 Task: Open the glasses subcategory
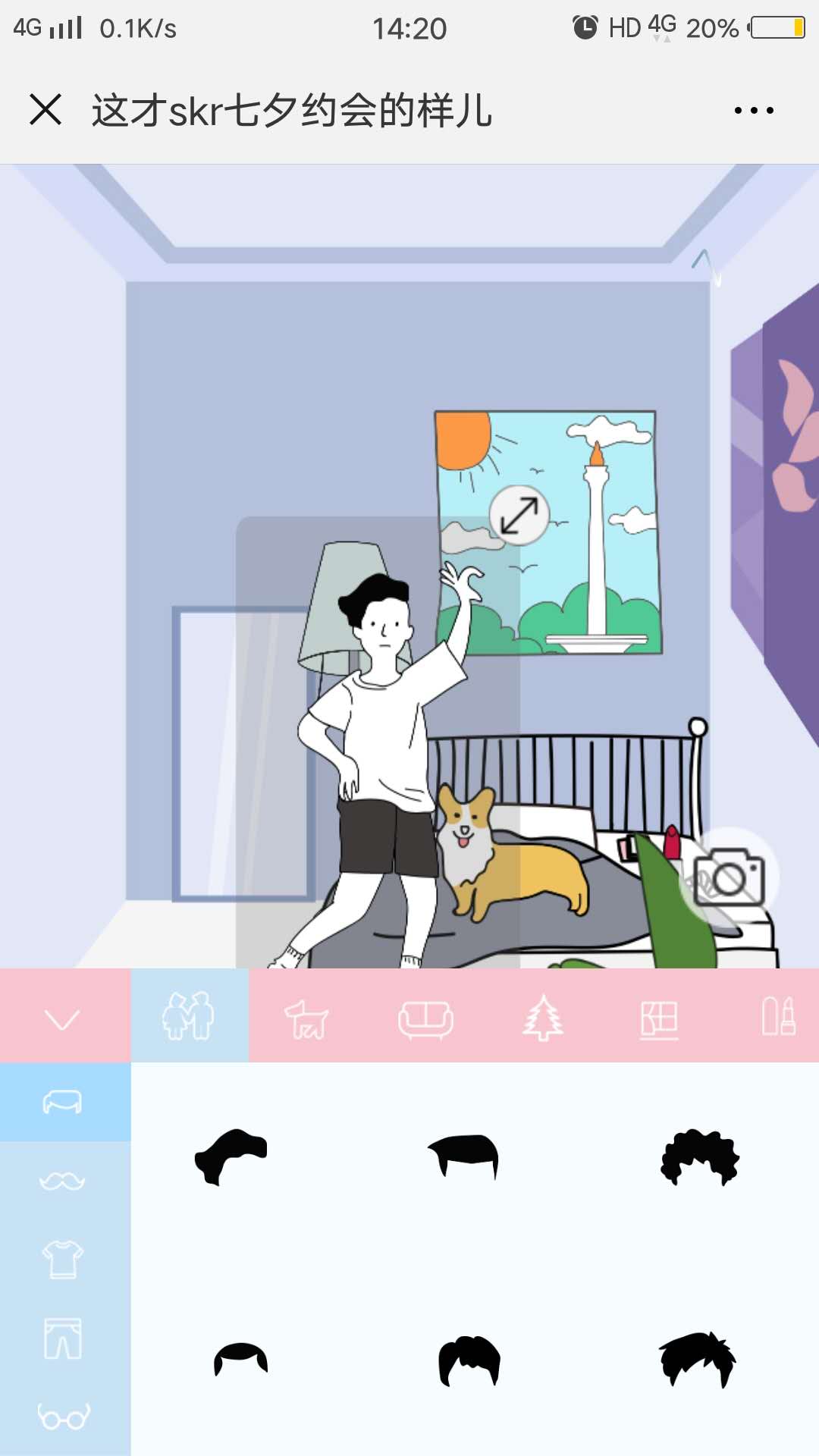click(x=63, y=1416)
